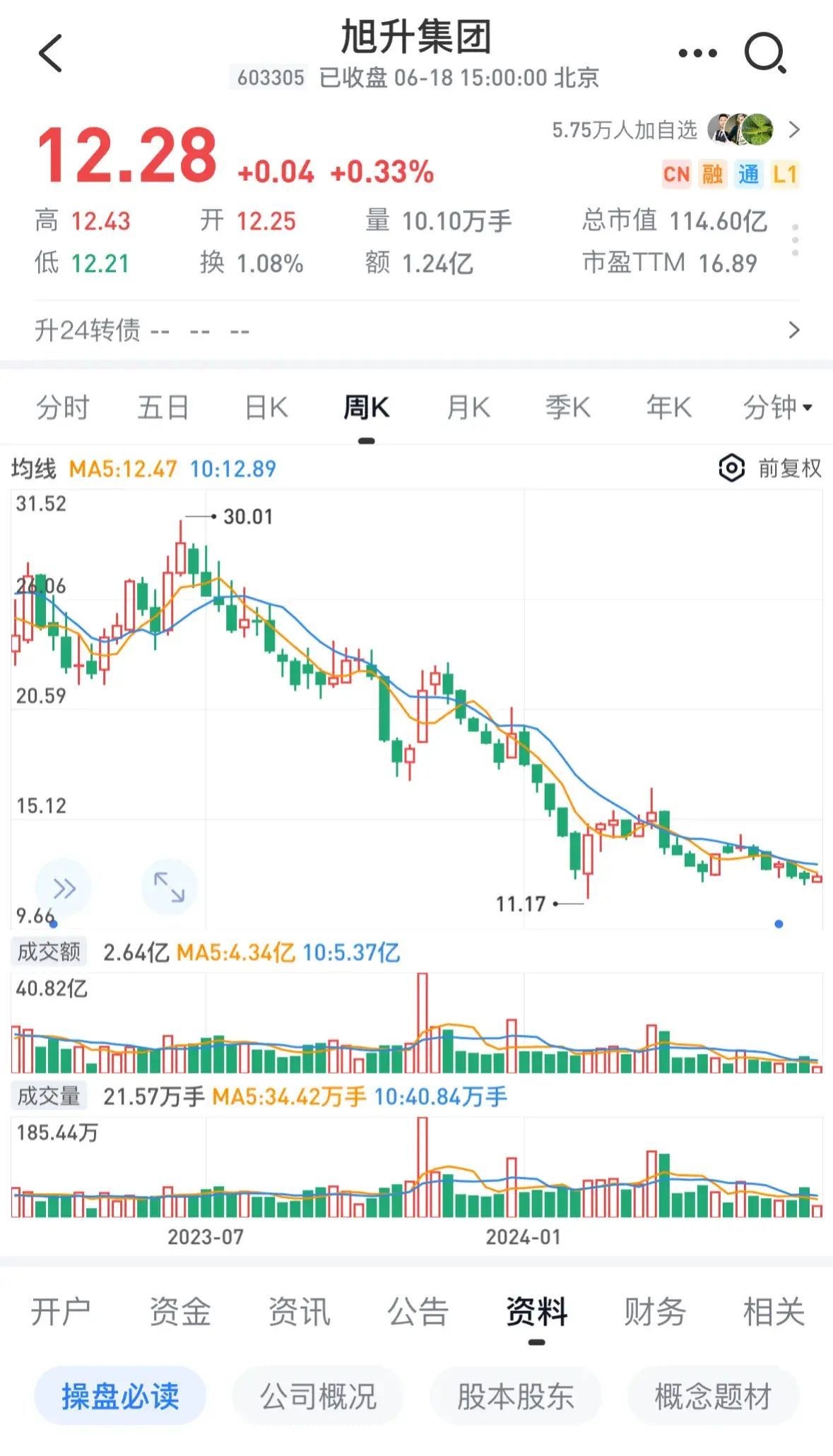Select the 股本股东 chip
This screenshot has height=1456, width=833.
(x=515, y=1396)
